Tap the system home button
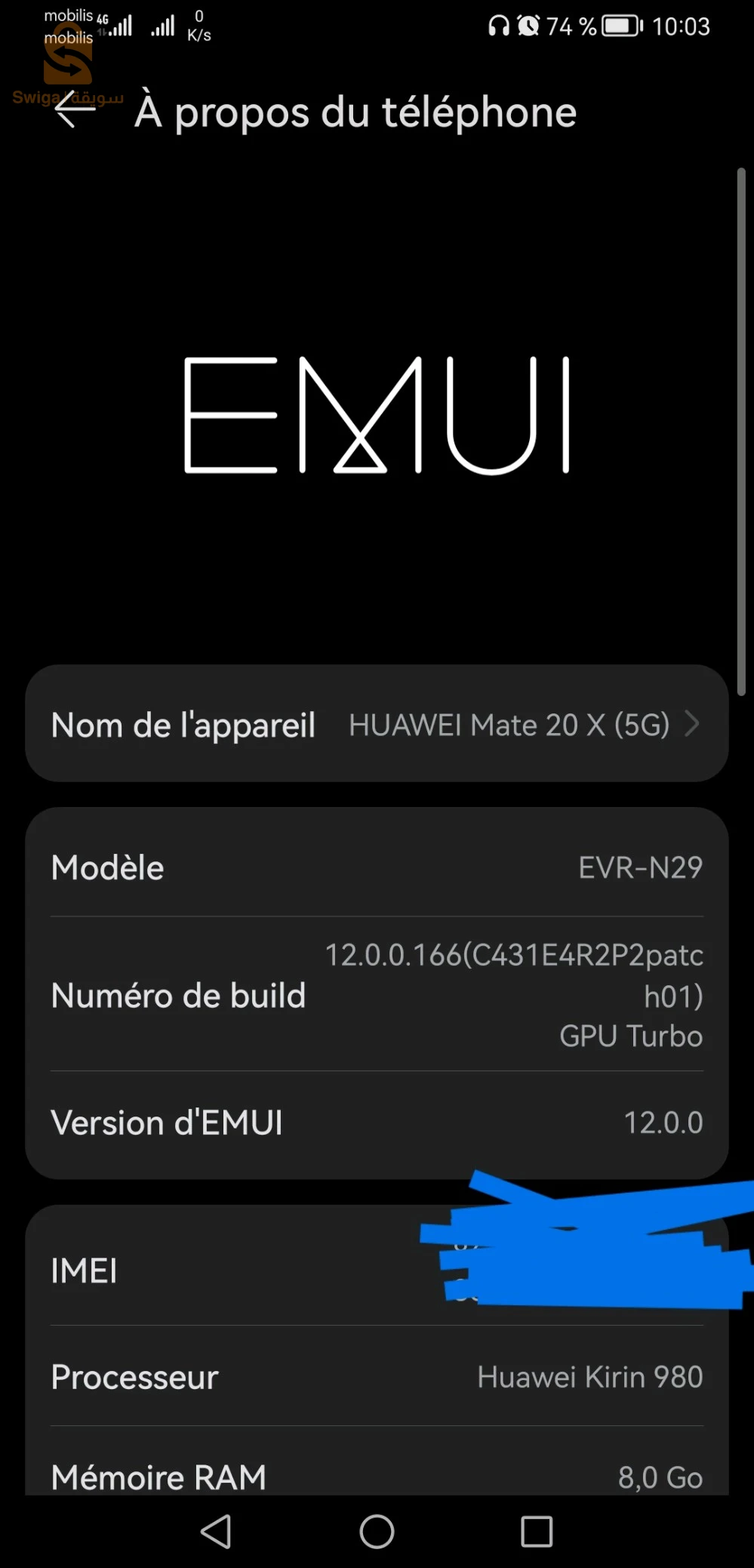 (377, 1532)
